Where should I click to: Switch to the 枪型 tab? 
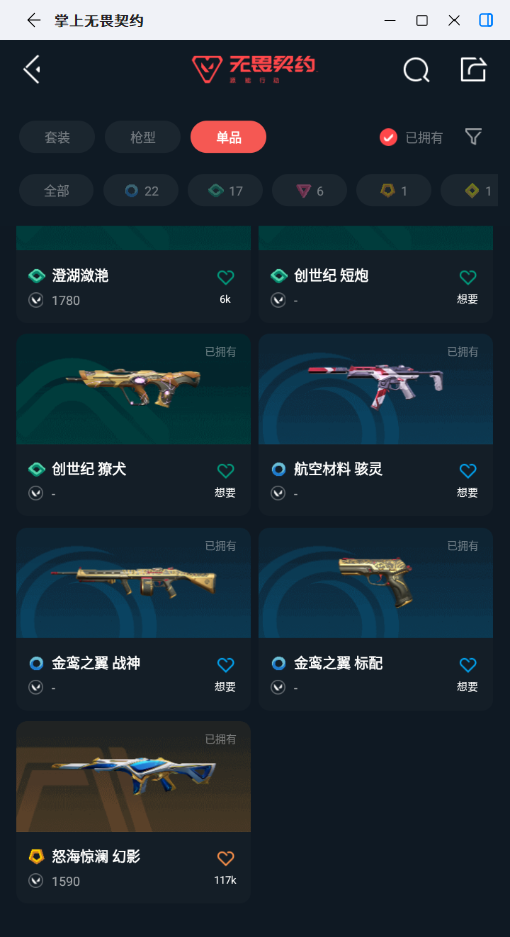pyautogui.click(x=142, y=137)
